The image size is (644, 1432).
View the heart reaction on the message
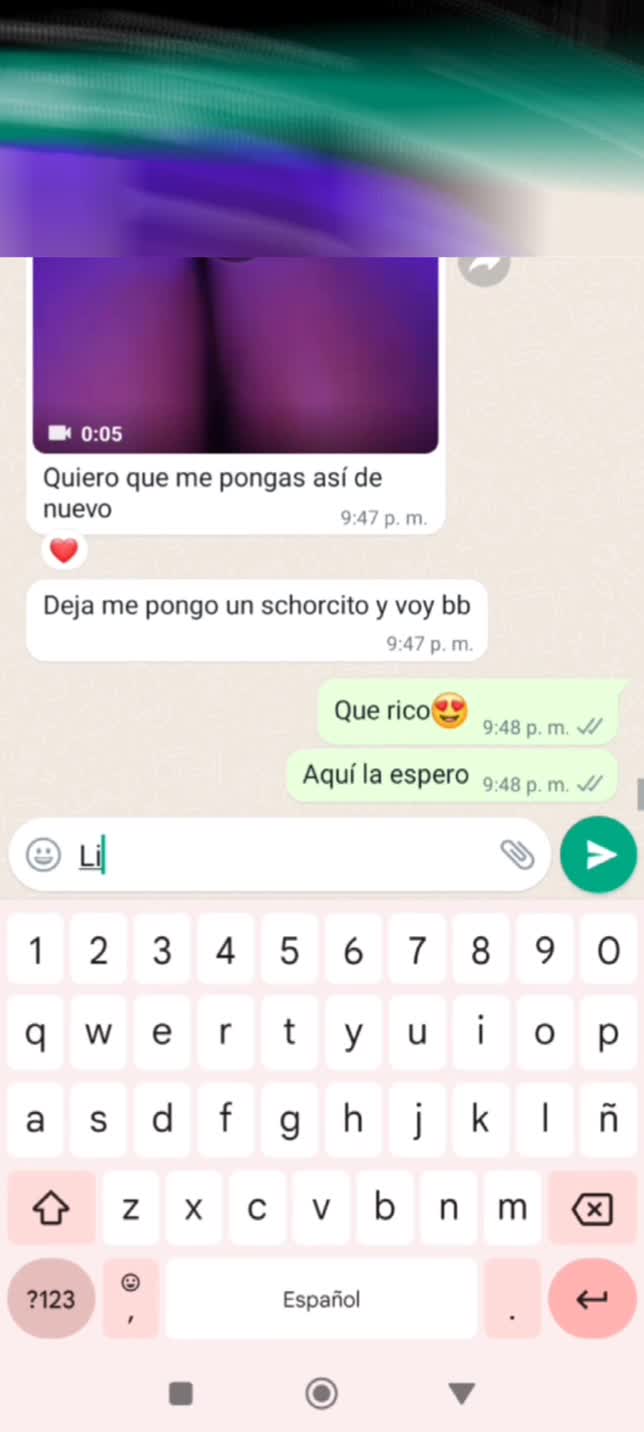(x=64, y=549)
